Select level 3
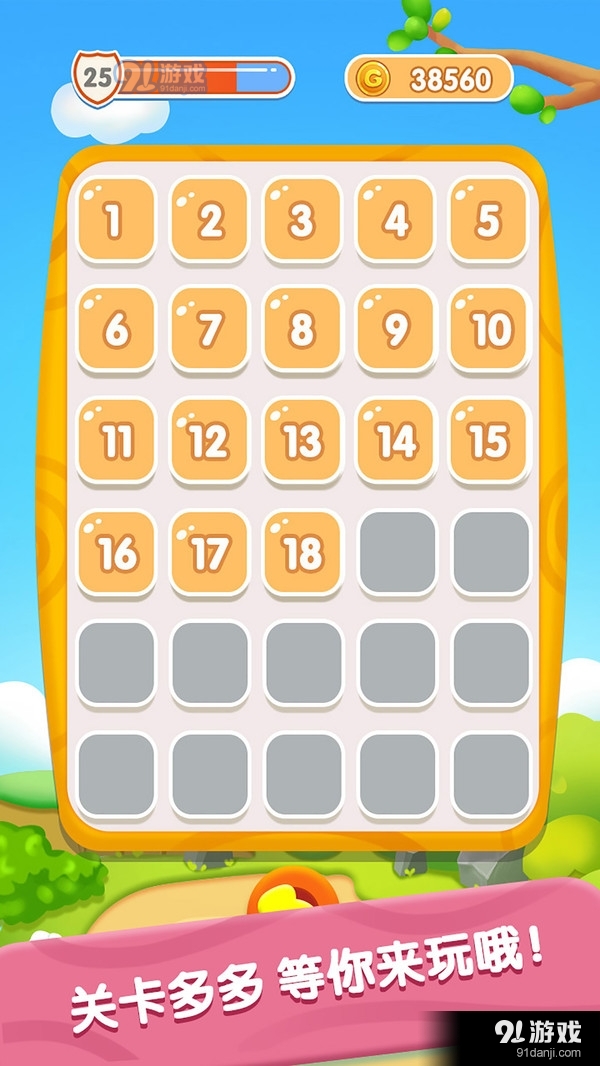This screenshot has height=1066, width=600. (302, 220)
